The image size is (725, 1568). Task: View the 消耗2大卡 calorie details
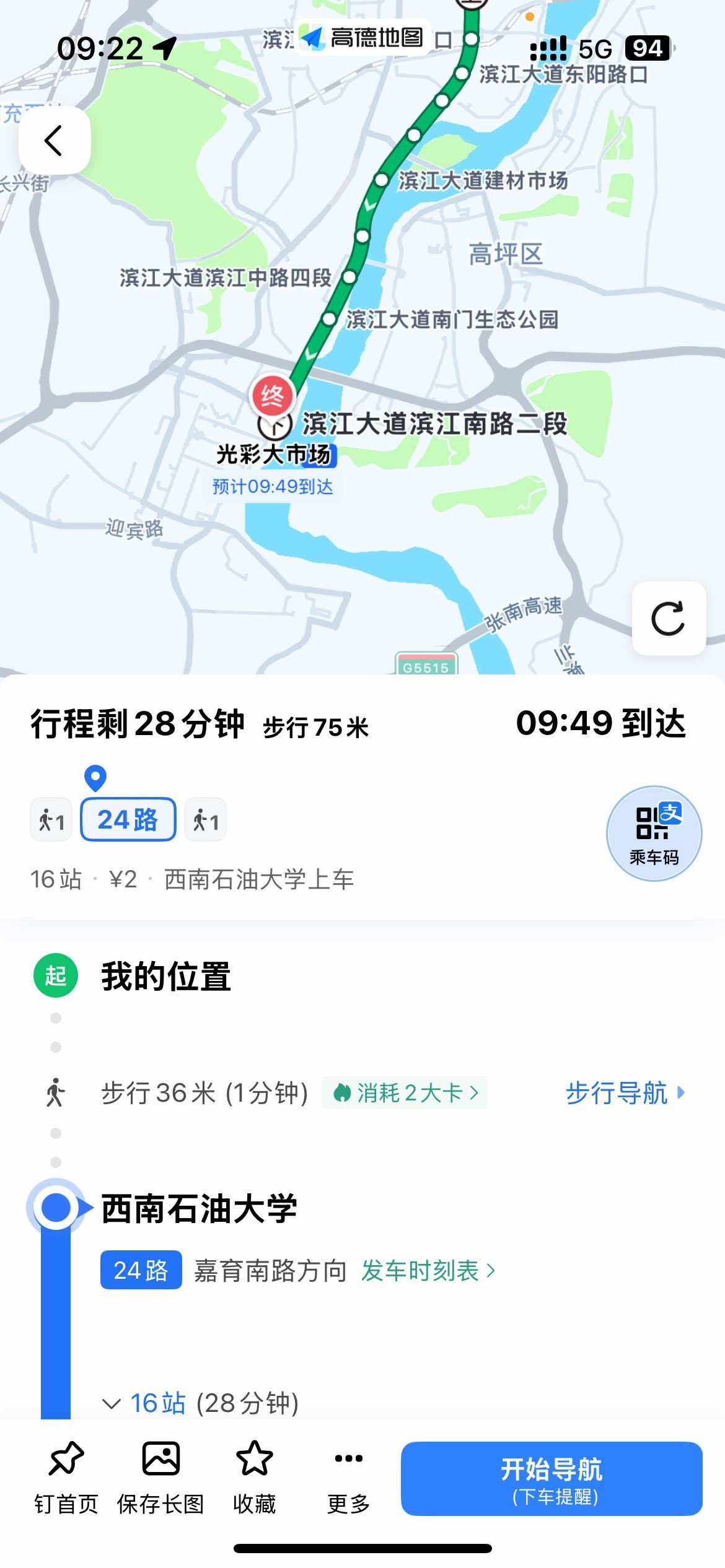(405, 1093)
